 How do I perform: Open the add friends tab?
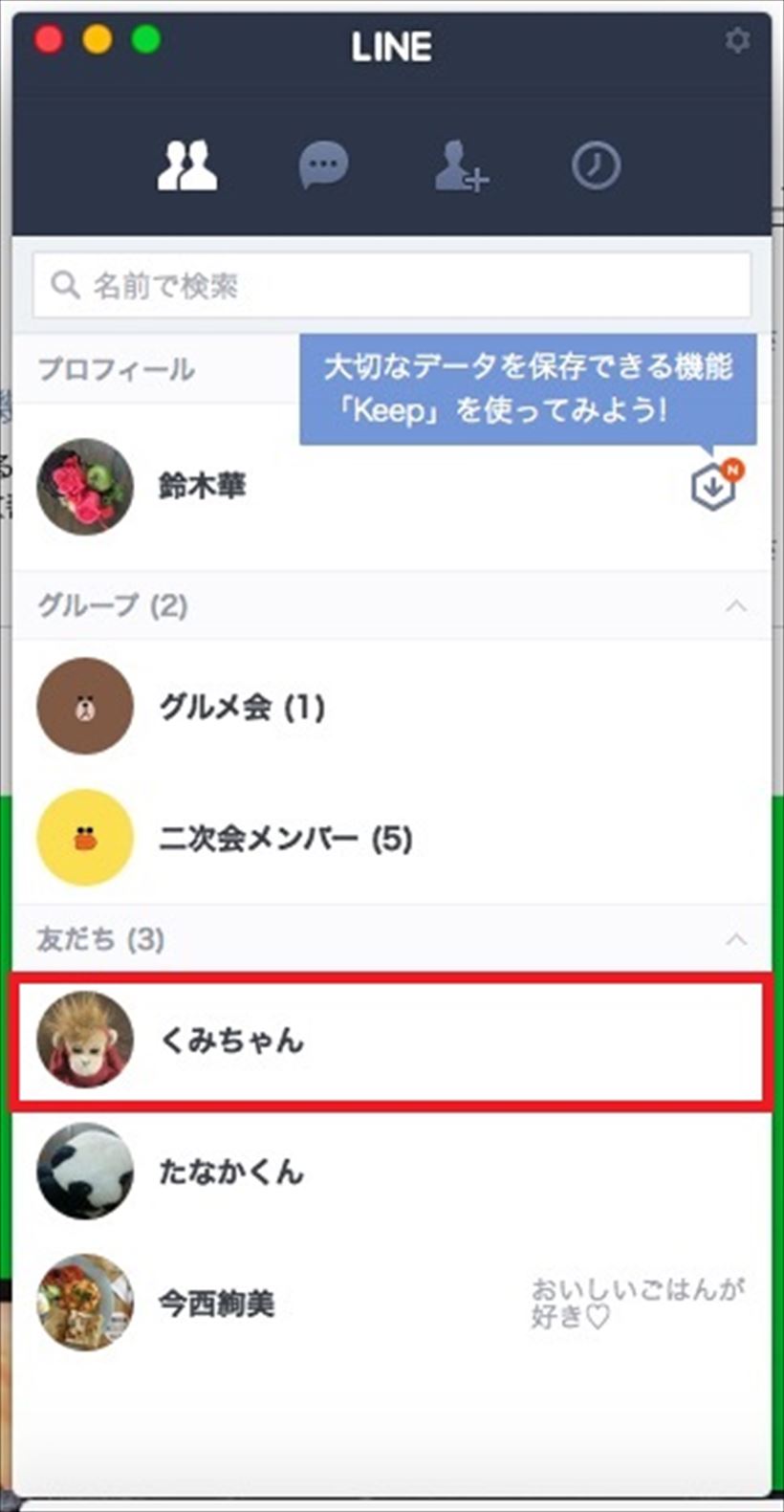(461, 165)
